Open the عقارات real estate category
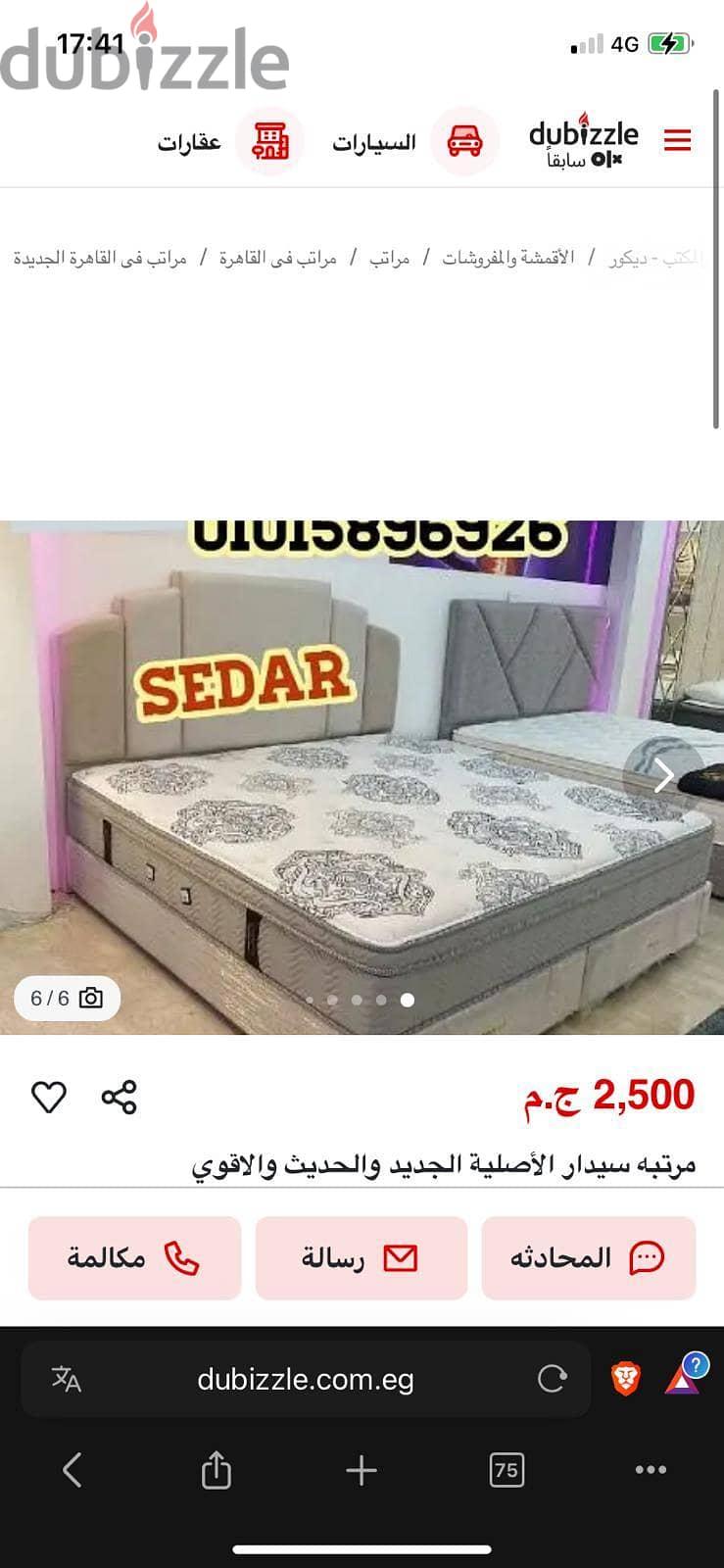 click(230, 142)
